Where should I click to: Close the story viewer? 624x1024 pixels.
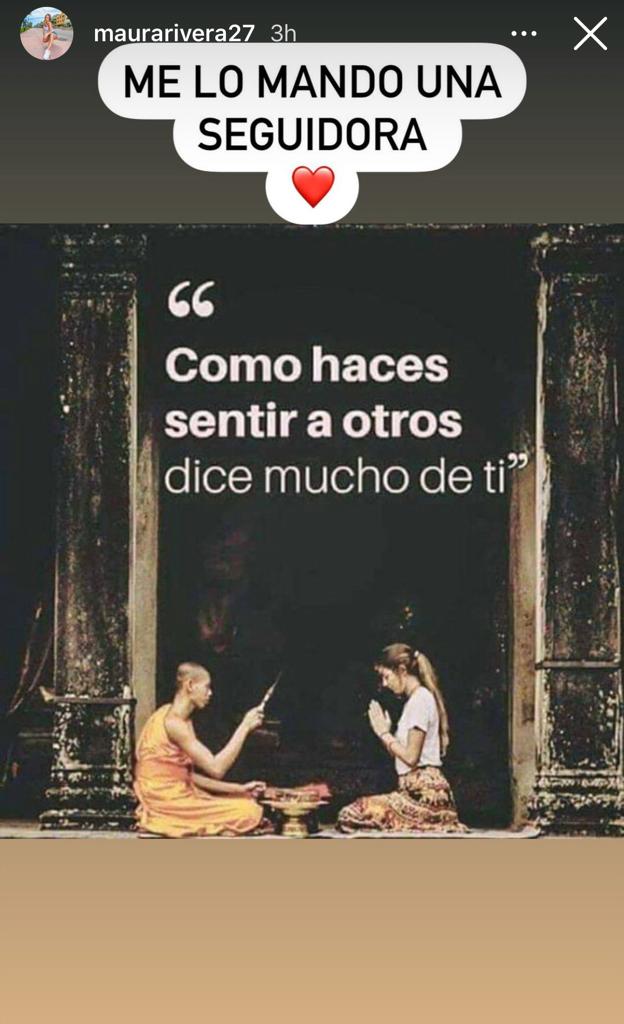(x=590, y=33)
